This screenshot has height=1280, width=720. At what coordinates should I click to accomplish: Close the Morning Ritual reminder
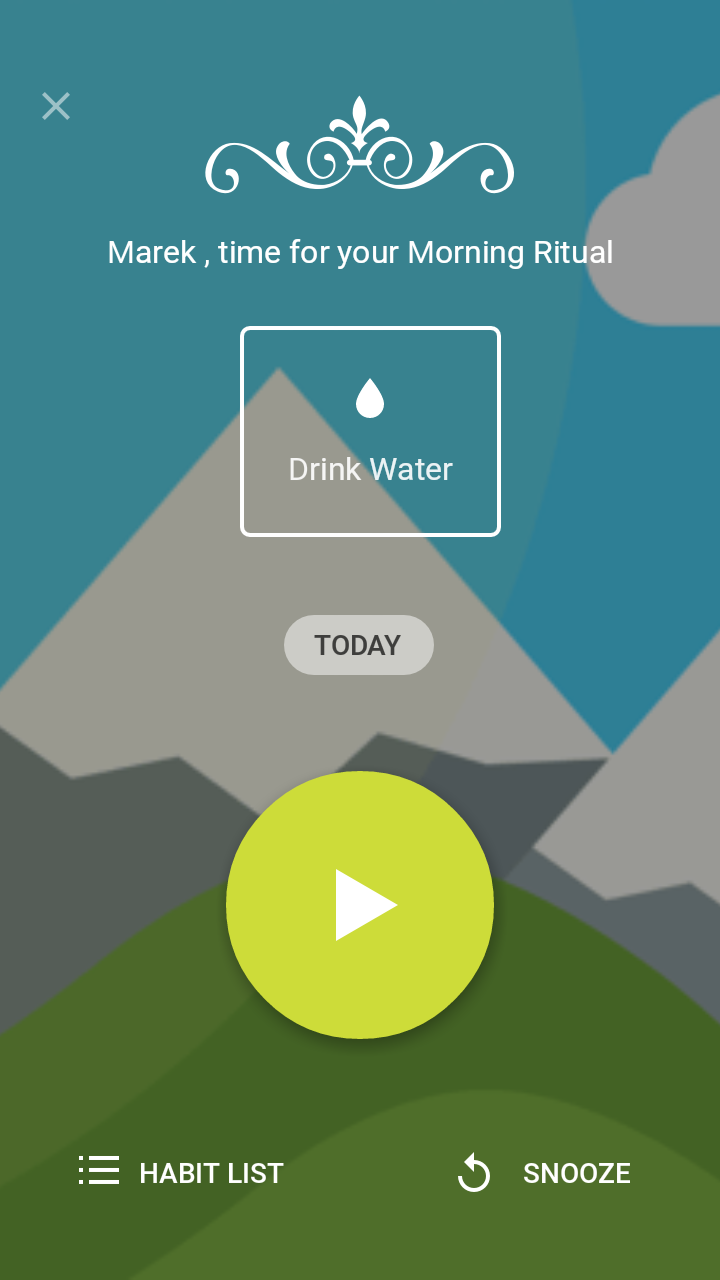pyautogui.click(x=56, y=106)
